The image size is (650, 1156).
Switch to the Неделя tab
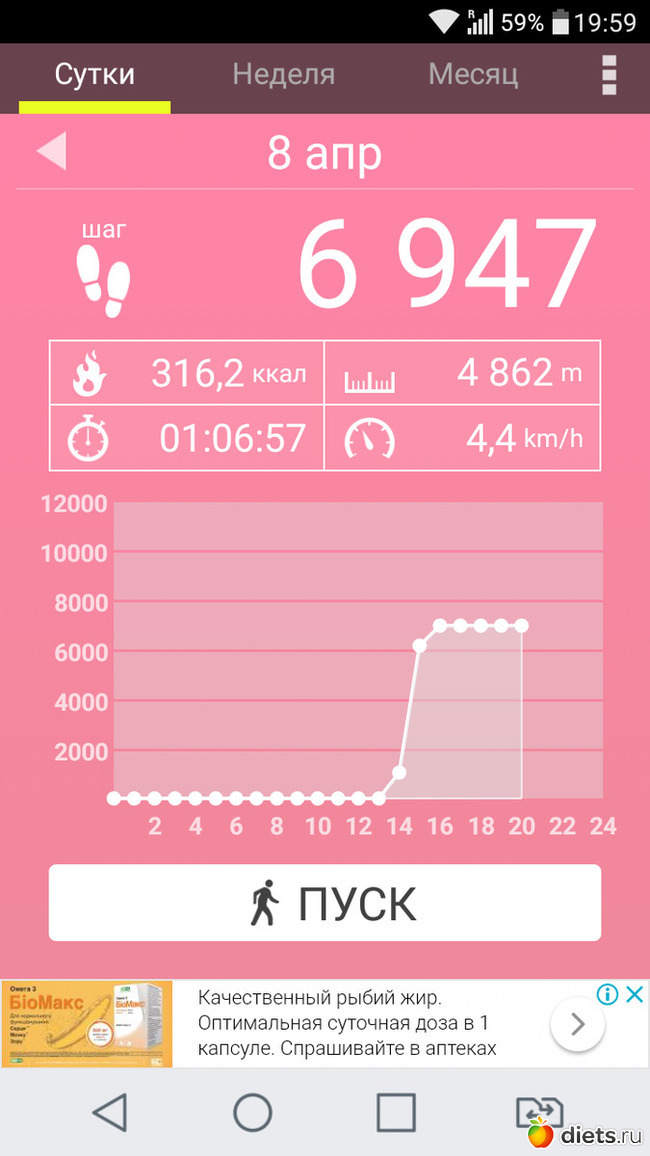pos(283,75)
